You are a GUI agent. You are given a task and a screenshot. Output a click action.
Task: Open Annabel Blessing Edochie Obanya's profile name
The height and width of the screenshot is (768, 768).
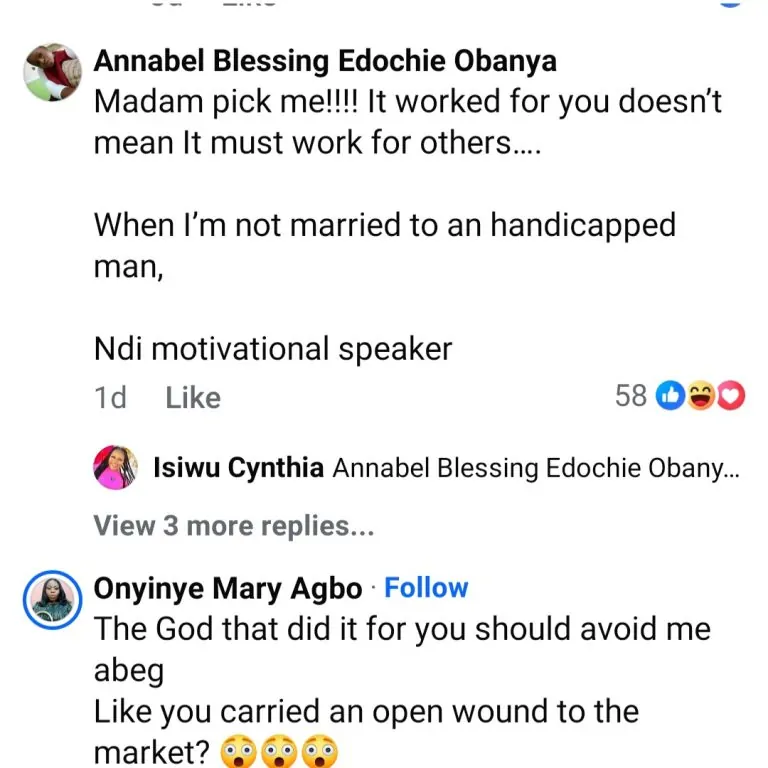(325, 61)
